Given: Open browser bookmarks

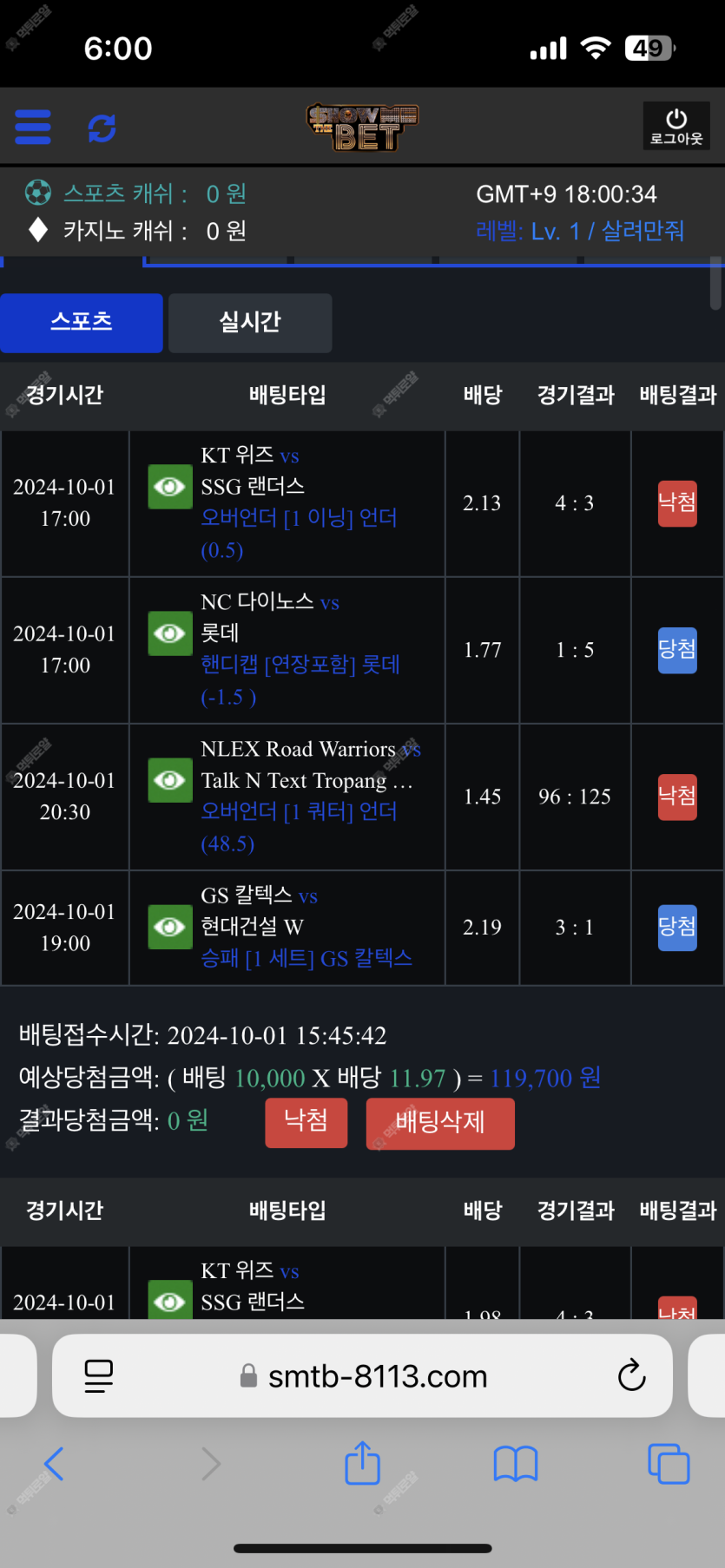Looking at the screenshot, I should click(x=516, y=1464).
